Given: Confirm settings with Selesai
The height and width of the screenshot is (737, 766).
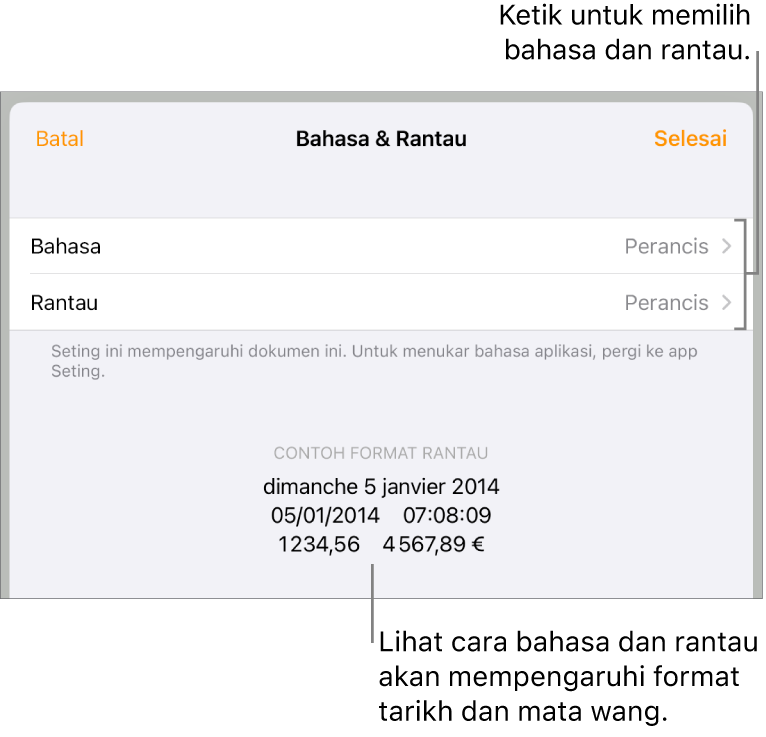Looking at the screenshot, I should [690, 139].
